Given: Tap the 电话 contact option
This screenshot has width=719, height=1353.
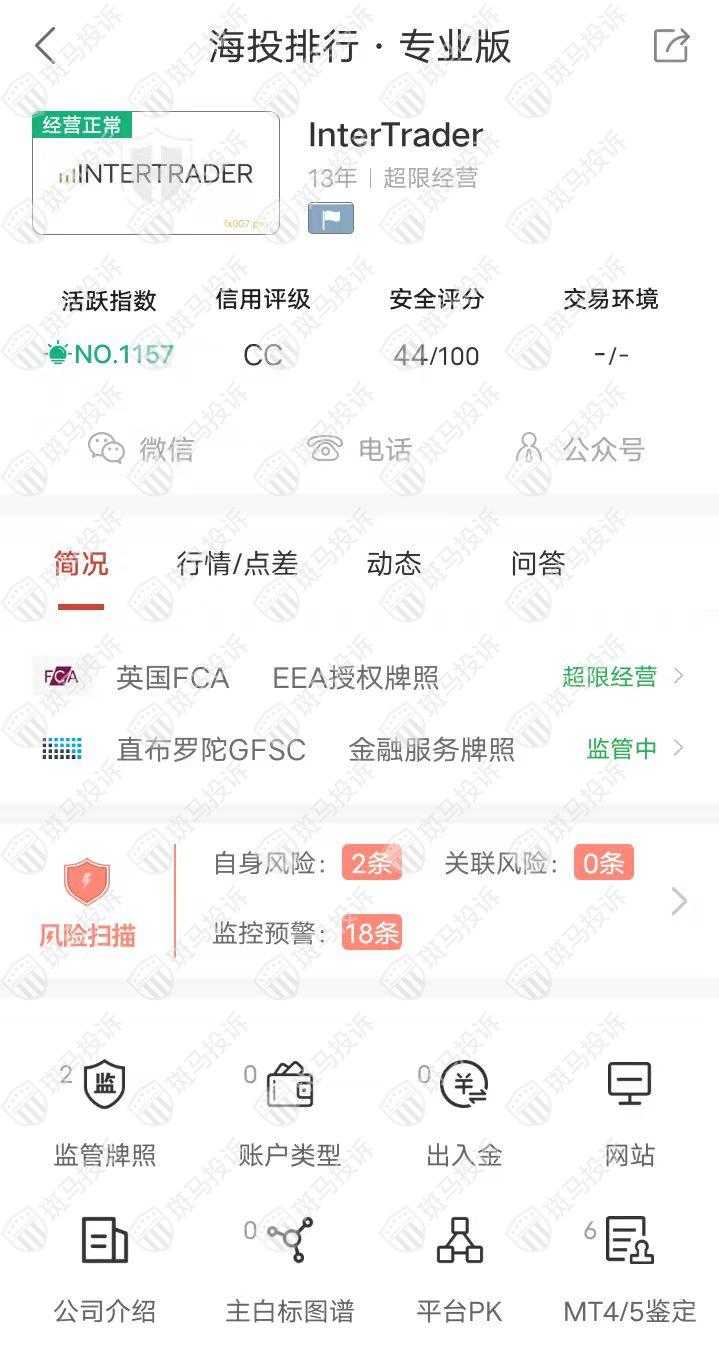Looking at the screenshot, I should pos(360,449).
